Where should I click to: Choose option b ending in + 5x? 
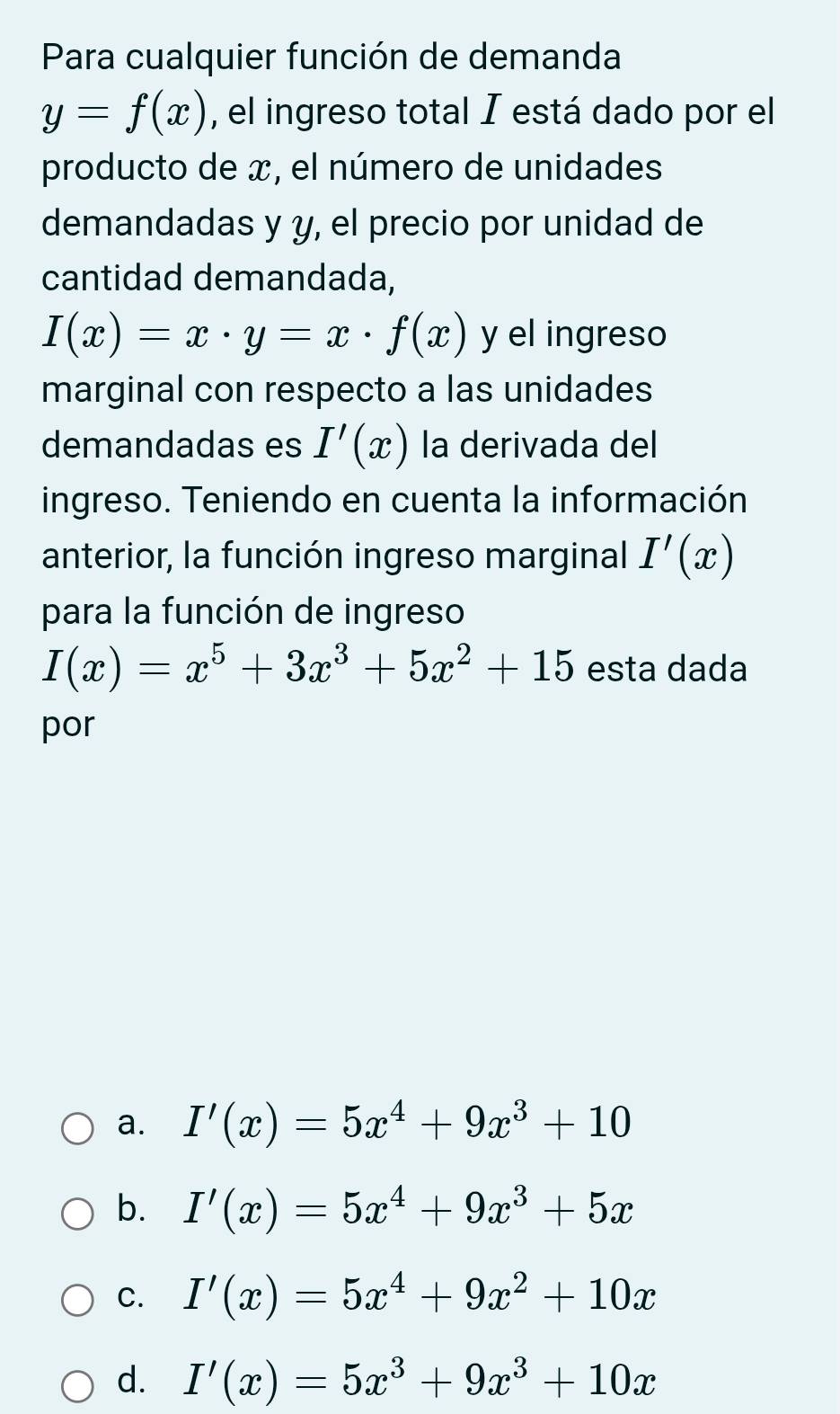click(77, 1214)
